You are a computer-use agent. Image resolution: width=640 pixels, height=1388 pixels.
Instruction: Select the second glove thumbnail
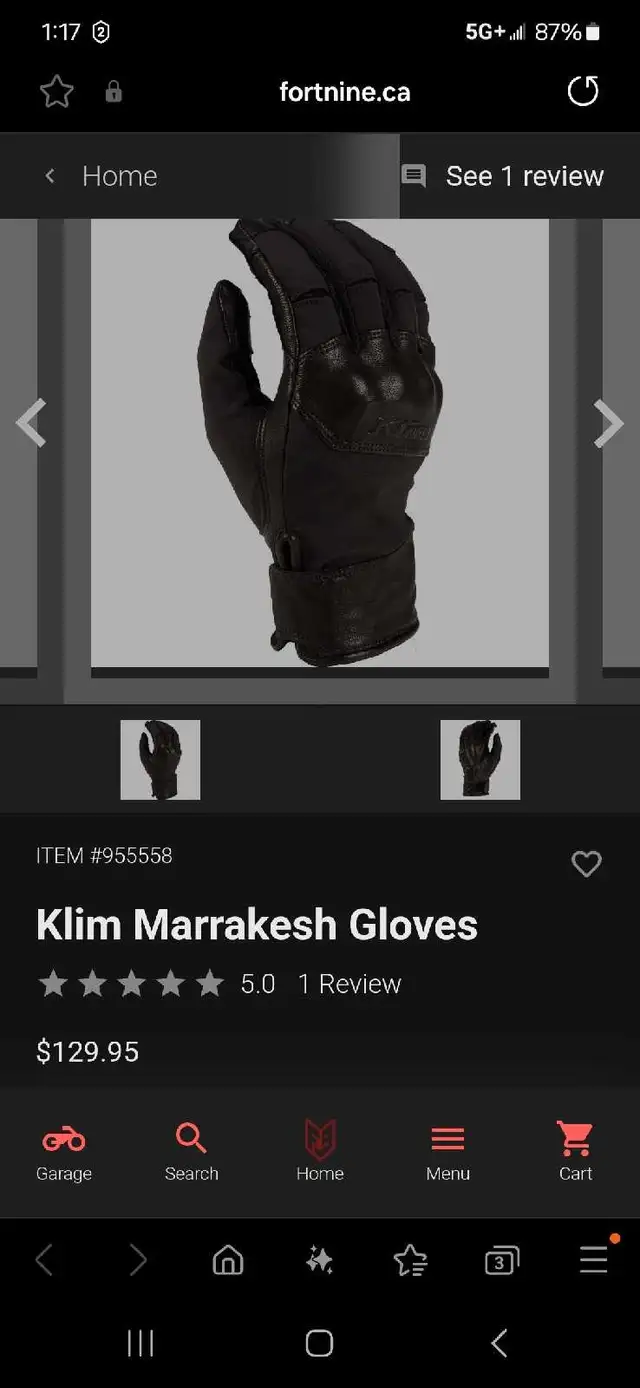pos(480,760)
